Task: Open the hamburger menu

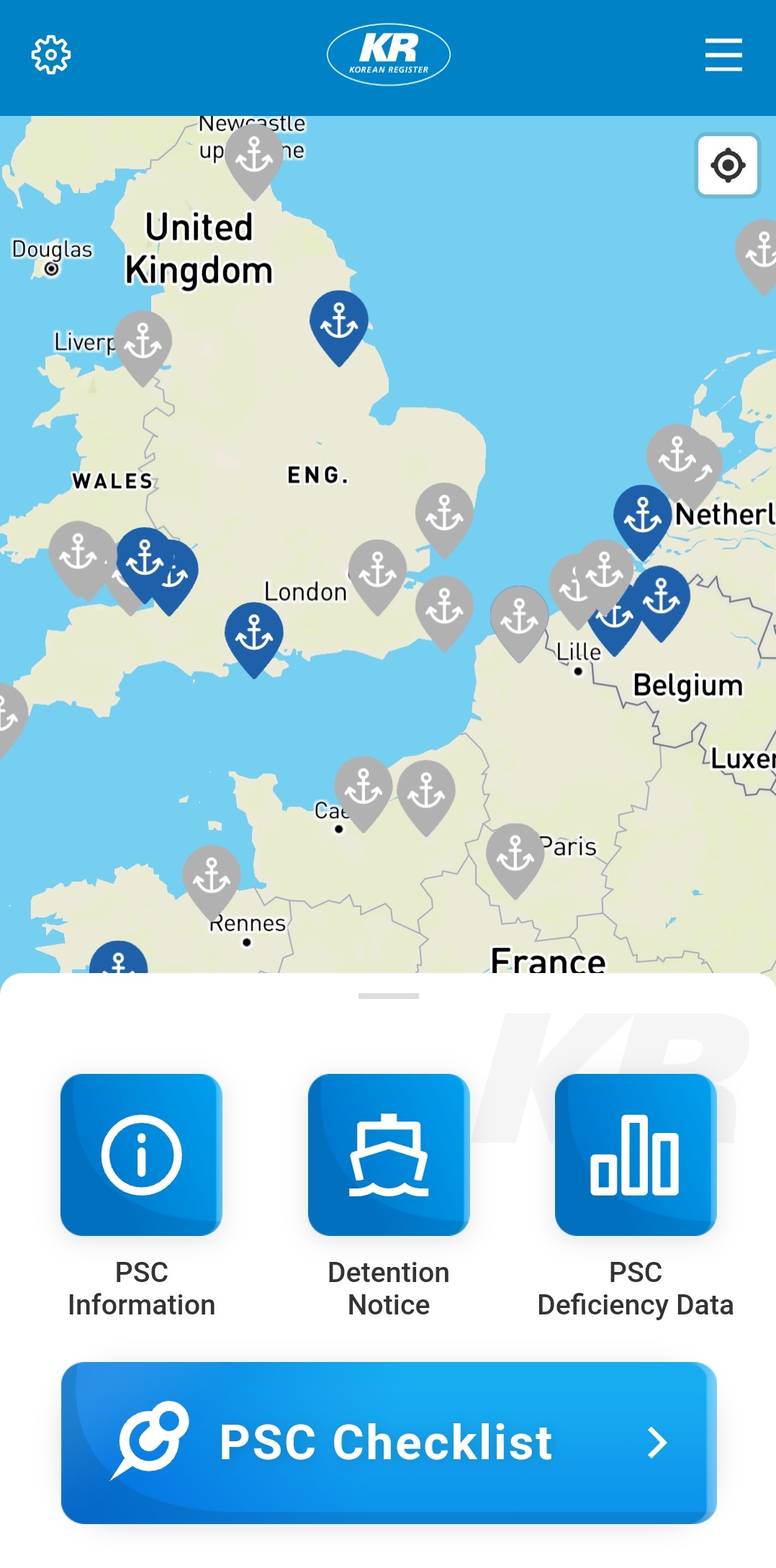Action: tap(723, 55)
